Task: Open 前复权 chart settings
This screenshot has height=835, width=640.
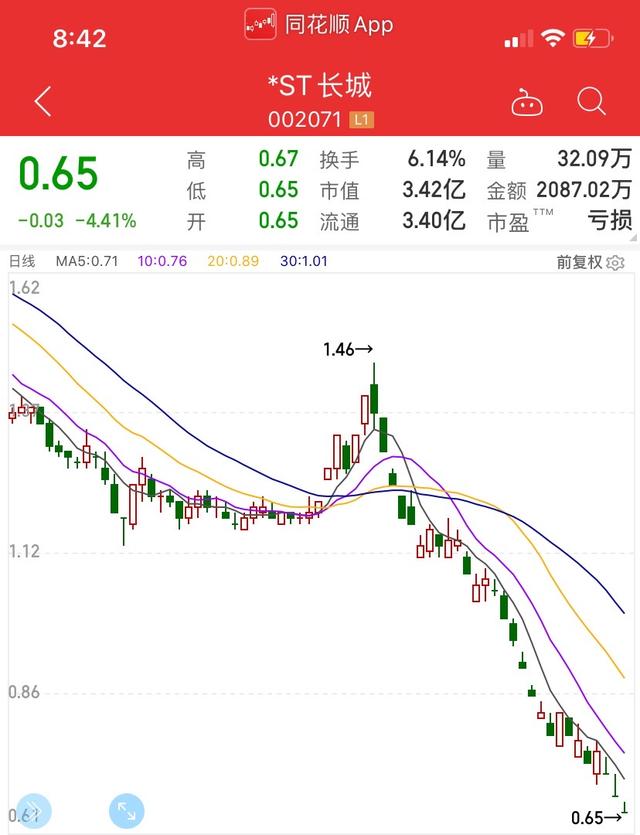Action: pos(590,262)
